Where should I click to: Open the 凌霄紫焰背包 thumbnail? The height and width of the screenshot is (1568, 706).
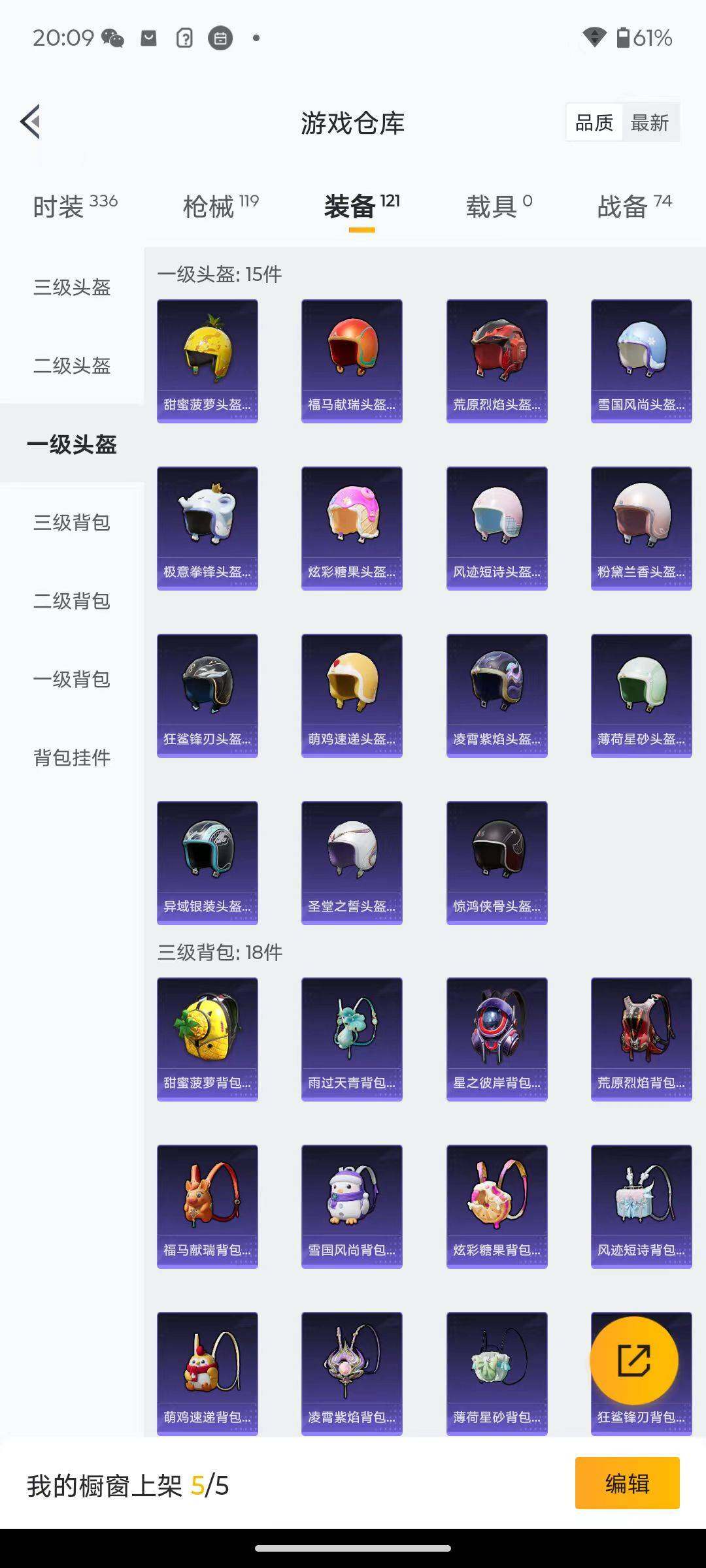tap(352, 1372)
